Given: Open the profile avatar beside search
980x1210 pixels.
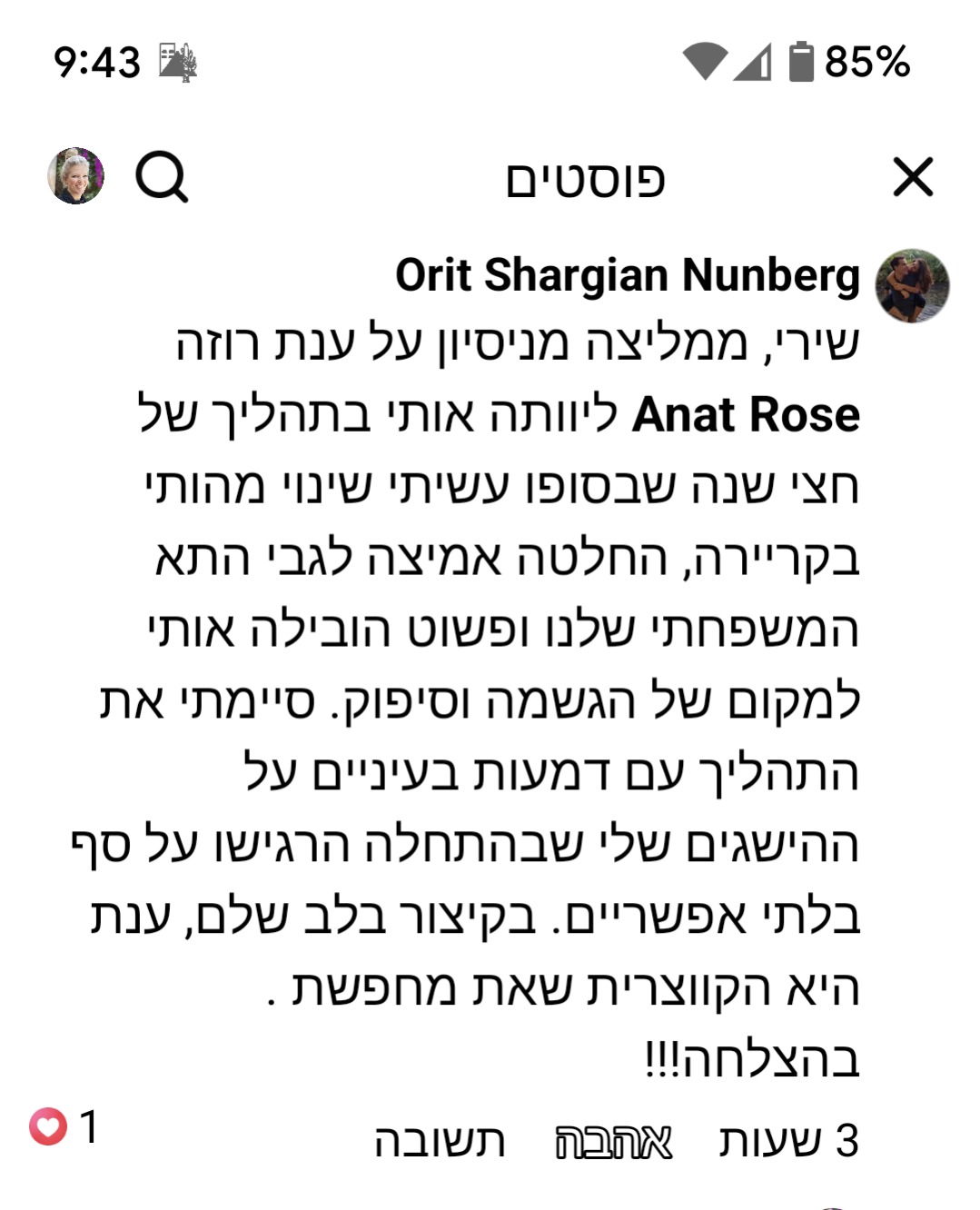Looking at the screenshot, I should click(75, 175).
